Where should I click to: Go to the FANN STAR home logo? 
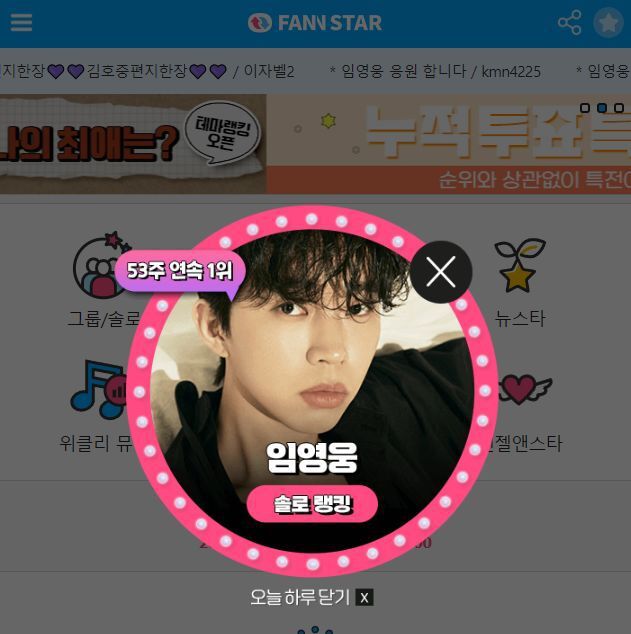[315, 22]
